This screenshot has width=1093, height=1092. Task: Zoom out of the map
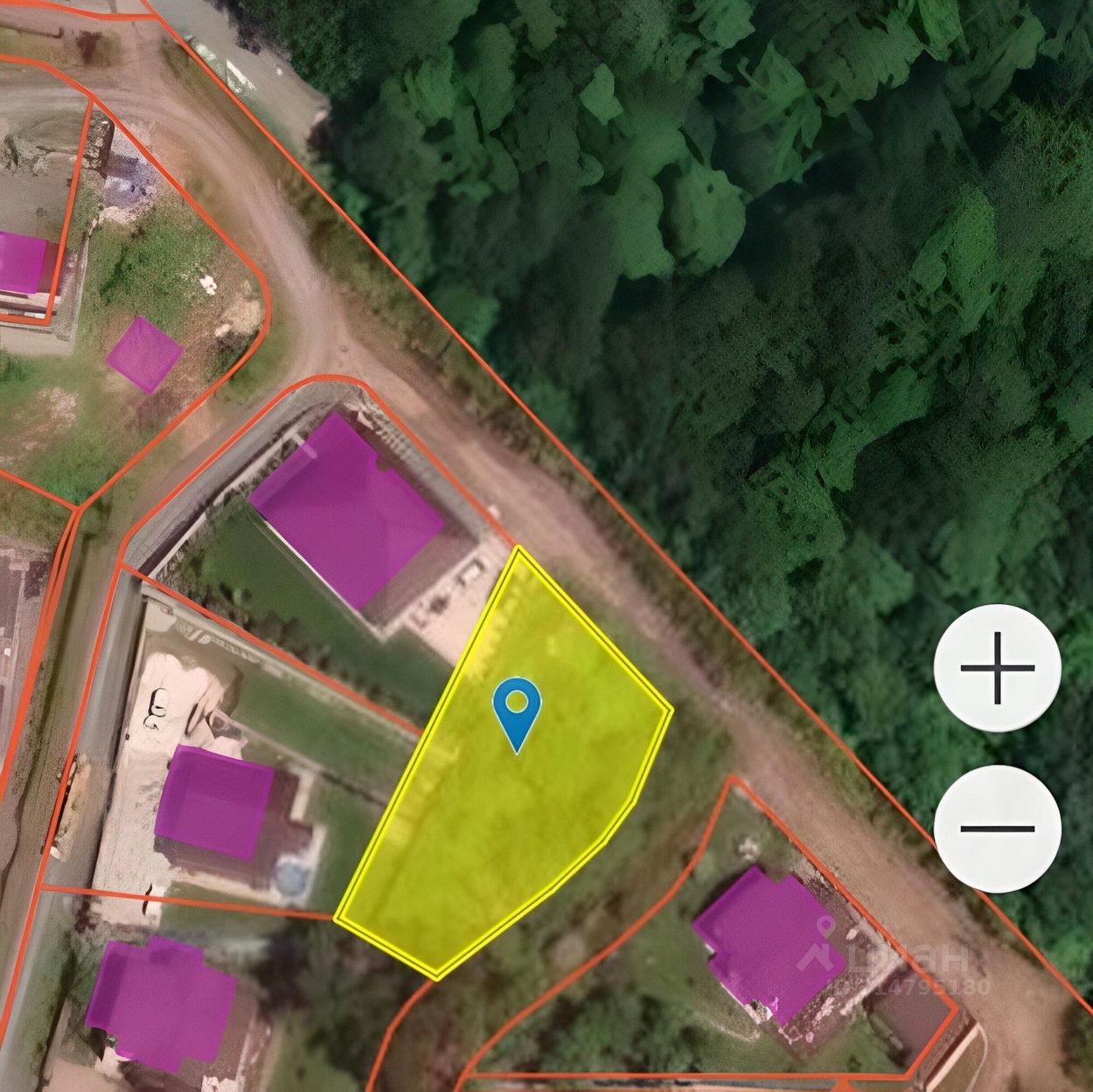point(997,828)
